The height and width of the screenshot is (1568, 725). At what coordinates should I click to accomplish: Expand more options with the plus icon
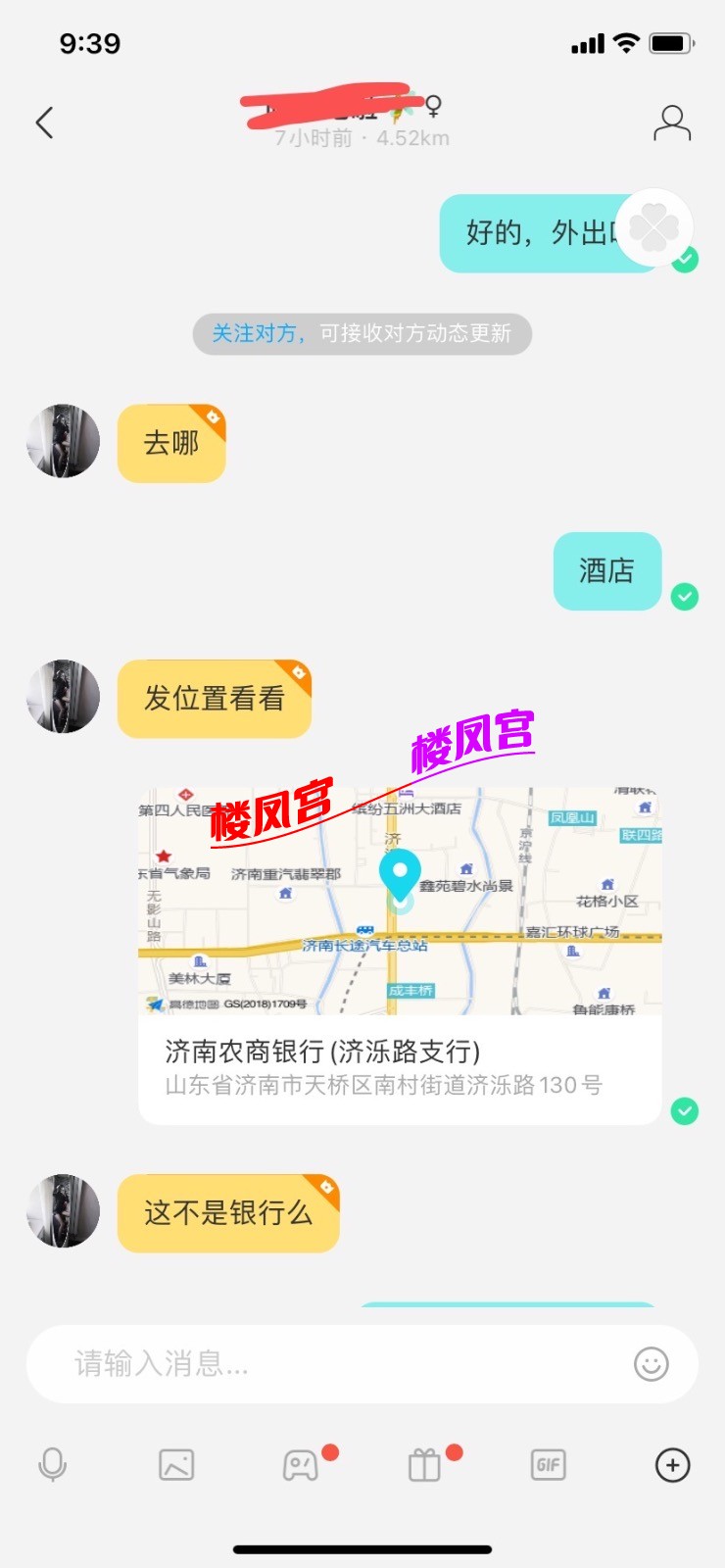pyautogui.click(x=672, y=1465)
